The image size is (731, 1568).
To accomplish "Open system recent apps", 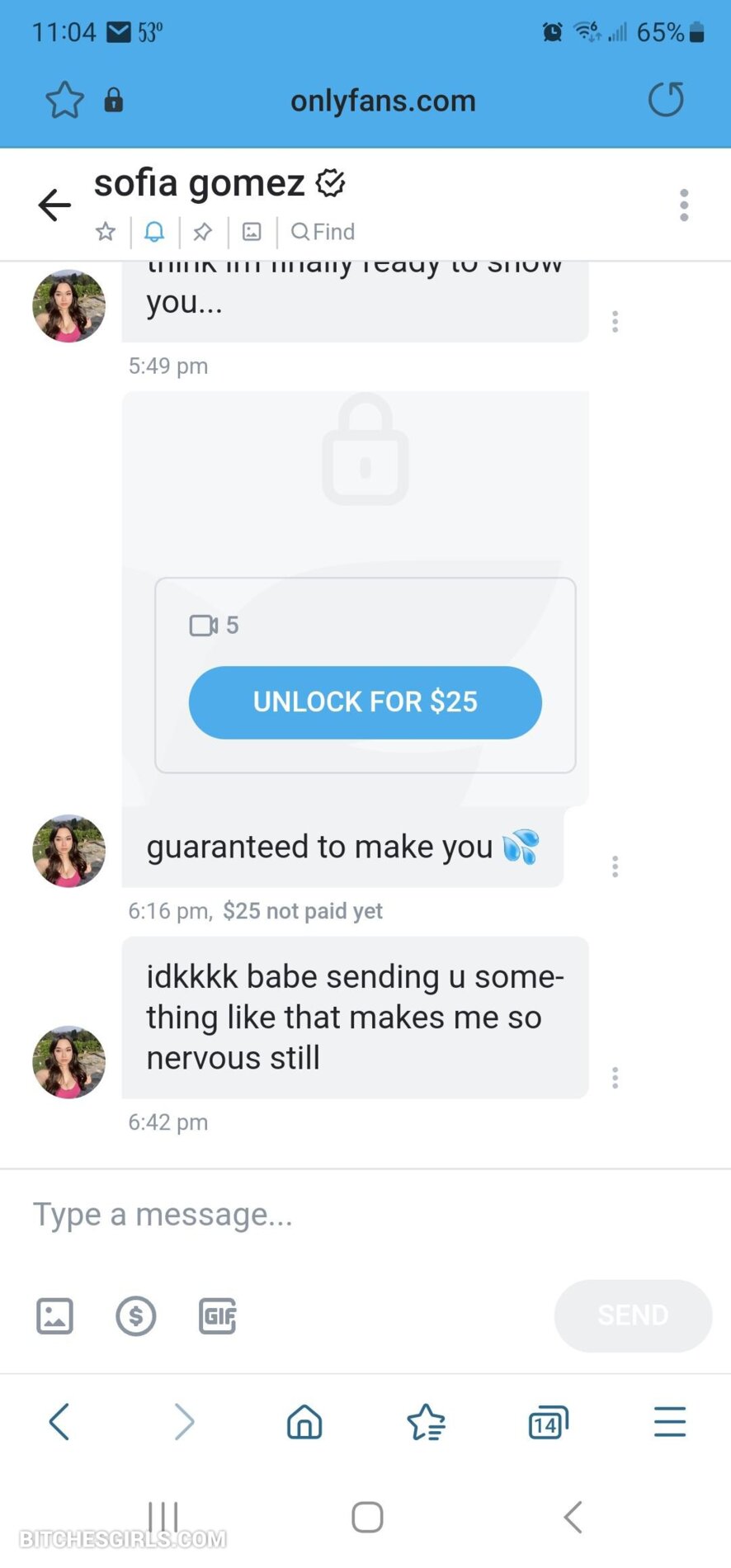I will (163, 1517).
